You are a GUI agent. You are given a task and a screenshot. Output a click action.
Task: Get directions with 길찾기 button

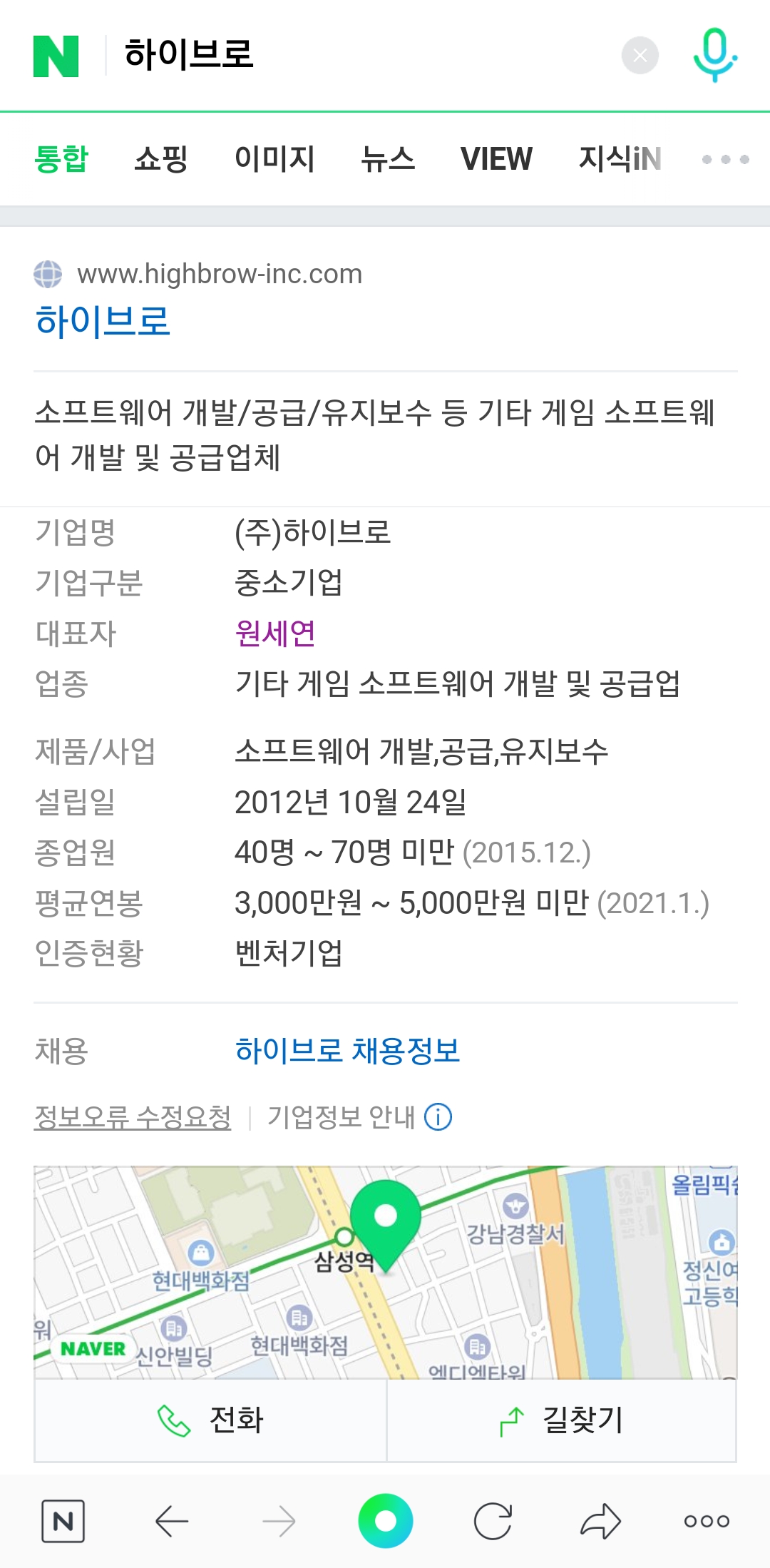561,1420
